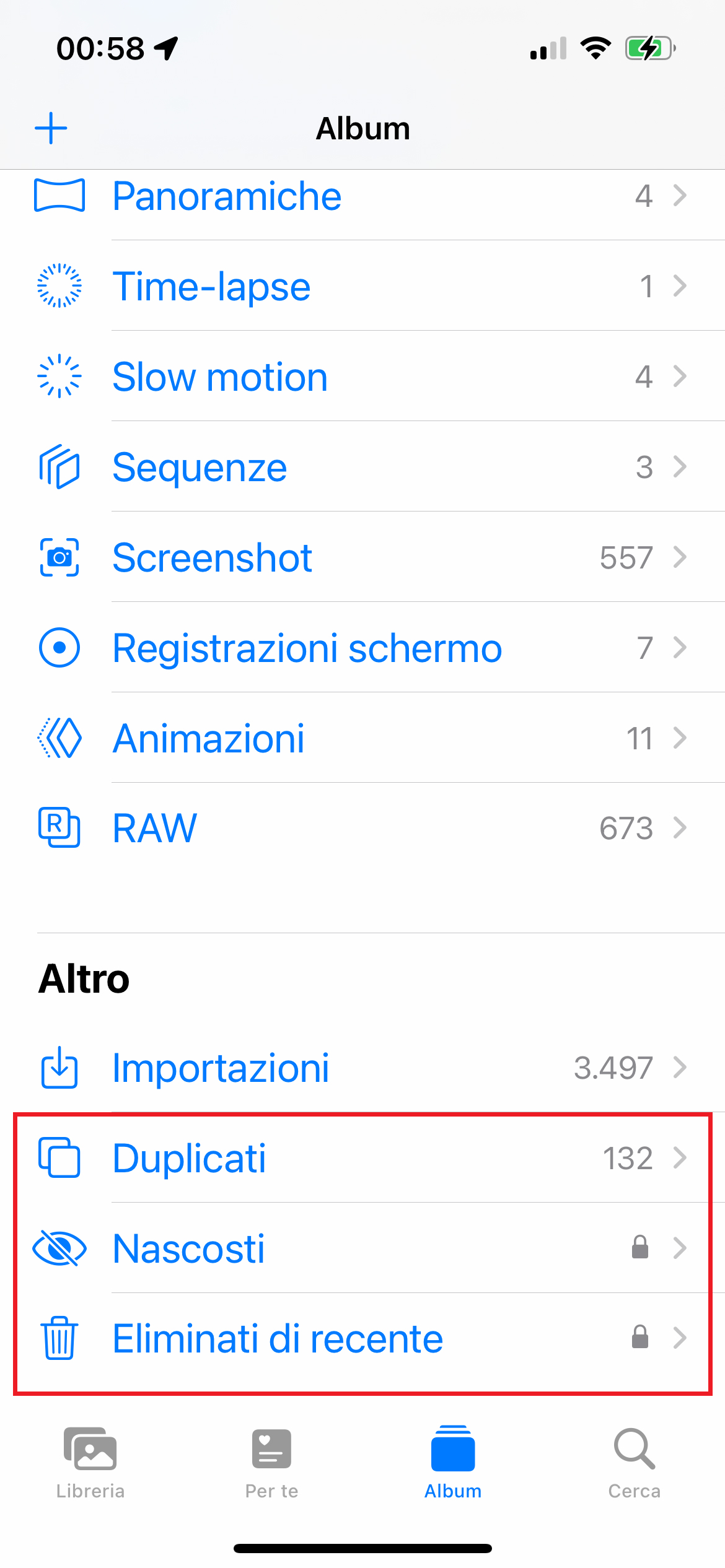This screenshot has width=725, height=1568.
Task: Open the Screenshot album
Action: (x=362, y=557)
